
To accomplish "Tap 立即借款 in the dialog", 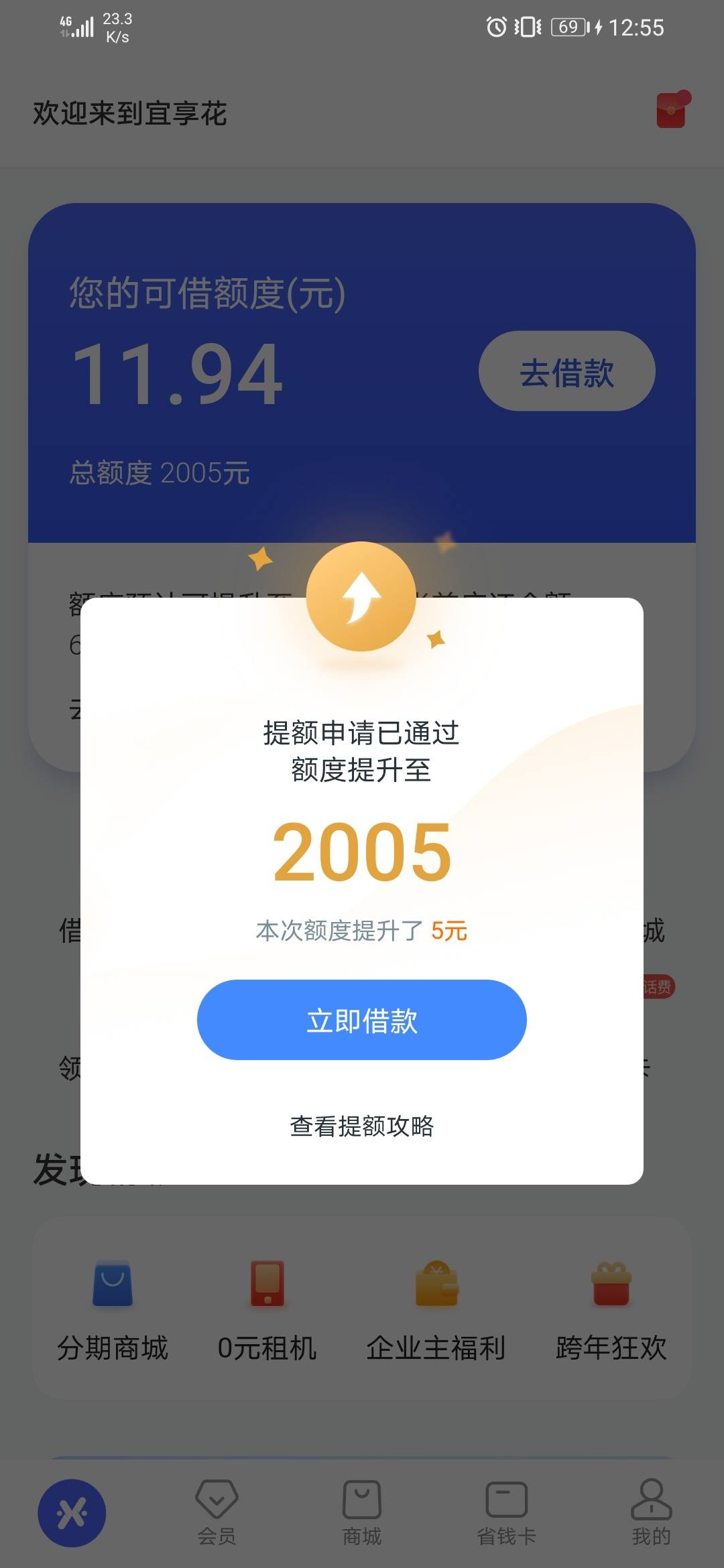I will coord(361,1019).
